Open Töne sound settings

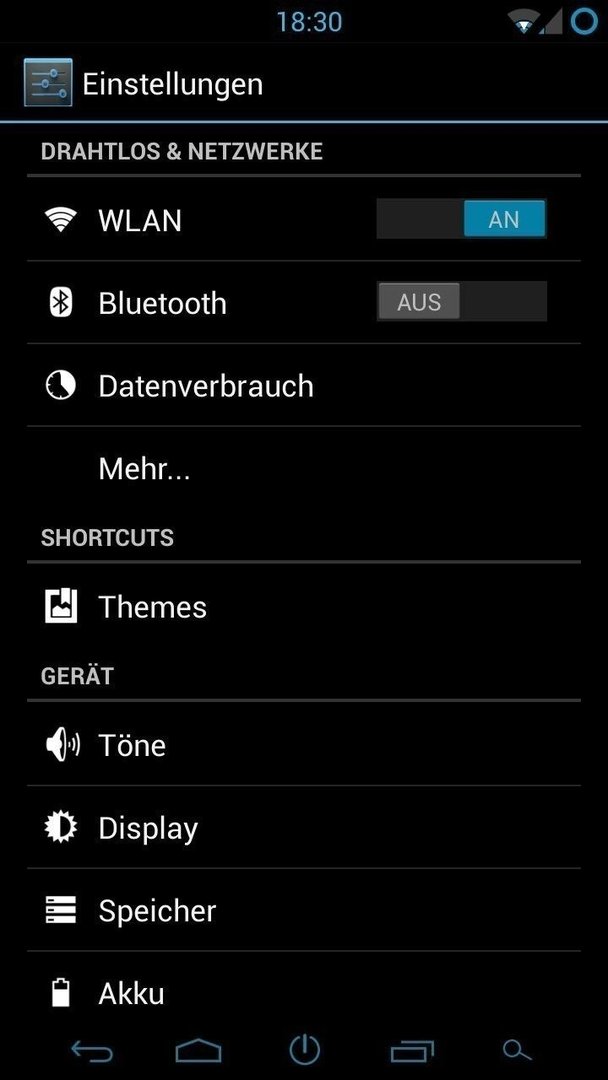[x=304, y=745]
